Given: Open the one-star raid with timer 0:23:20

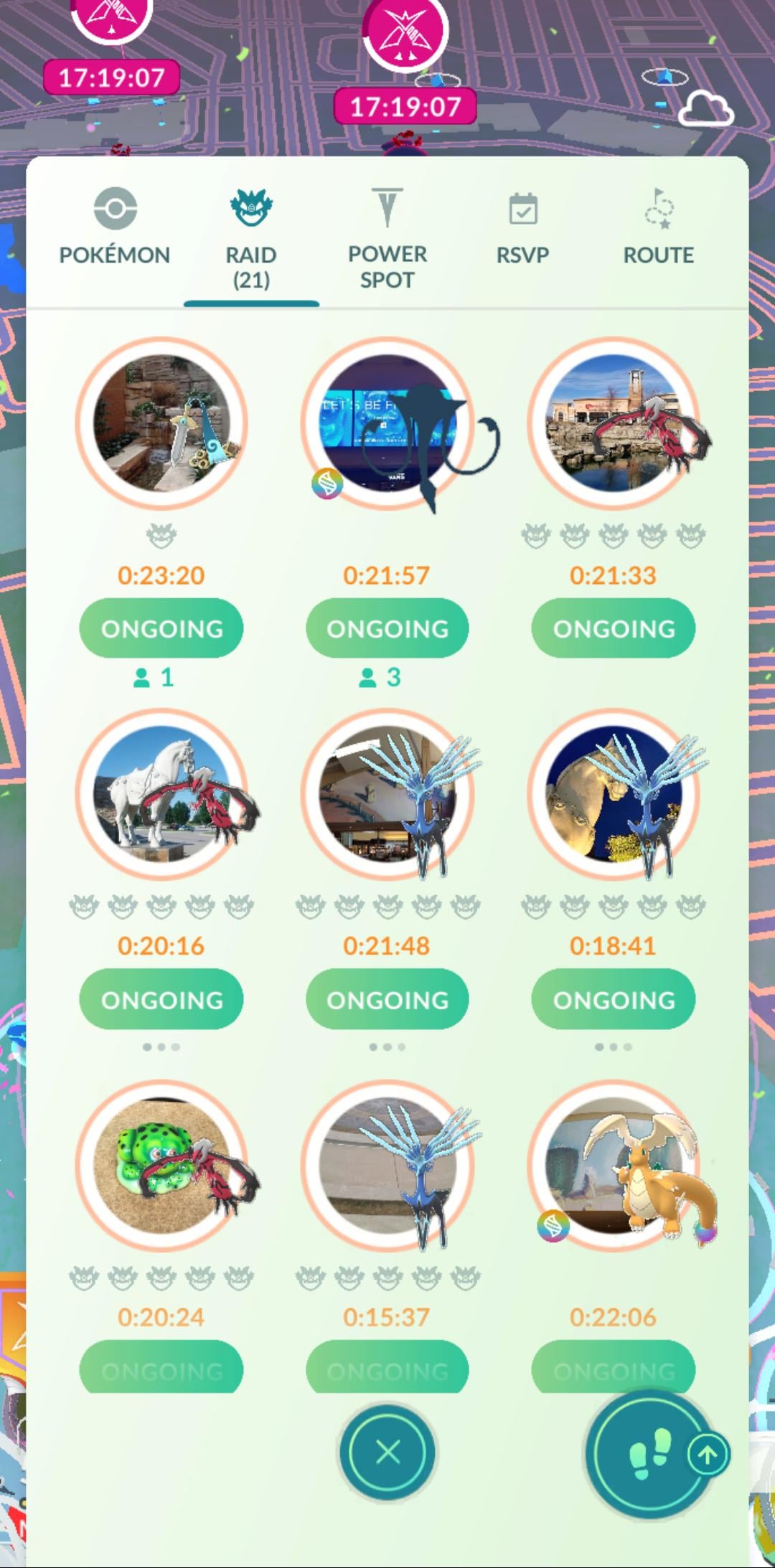Looking at the screenshot, I should [161, 423].
